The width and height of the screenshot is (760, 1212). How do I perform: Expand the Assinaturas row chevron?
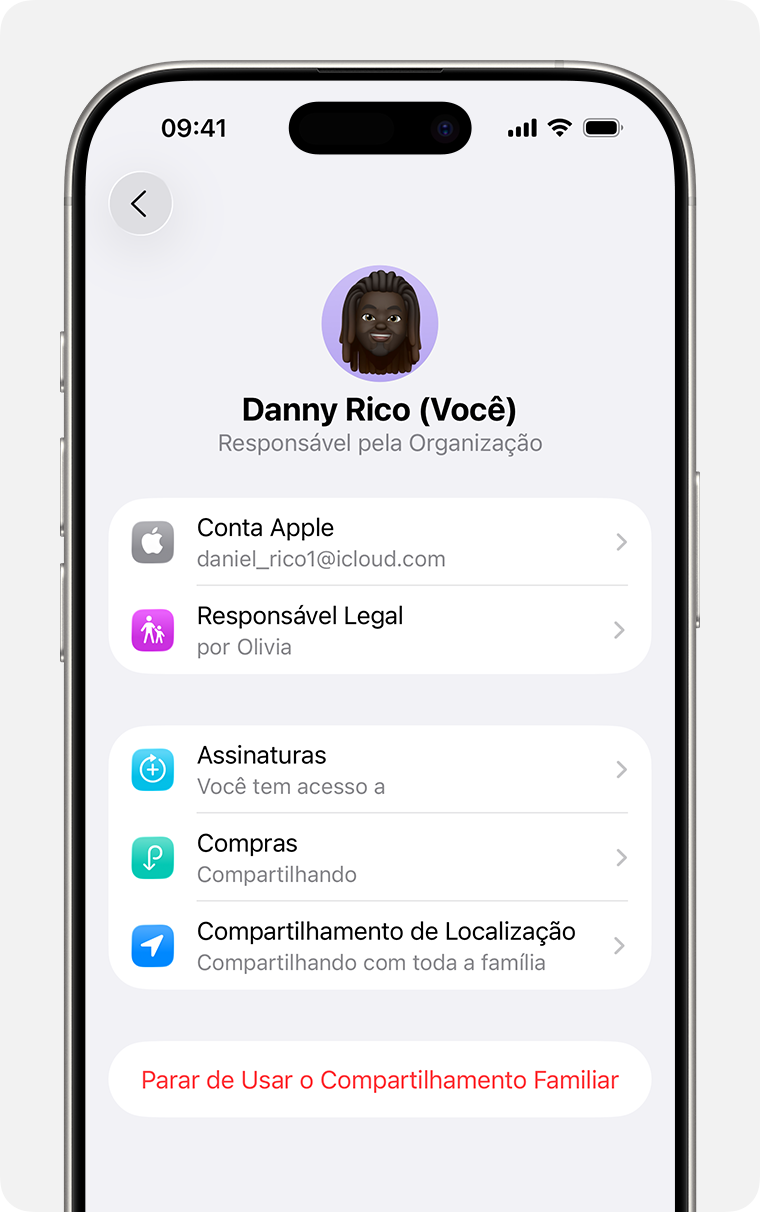622,770
